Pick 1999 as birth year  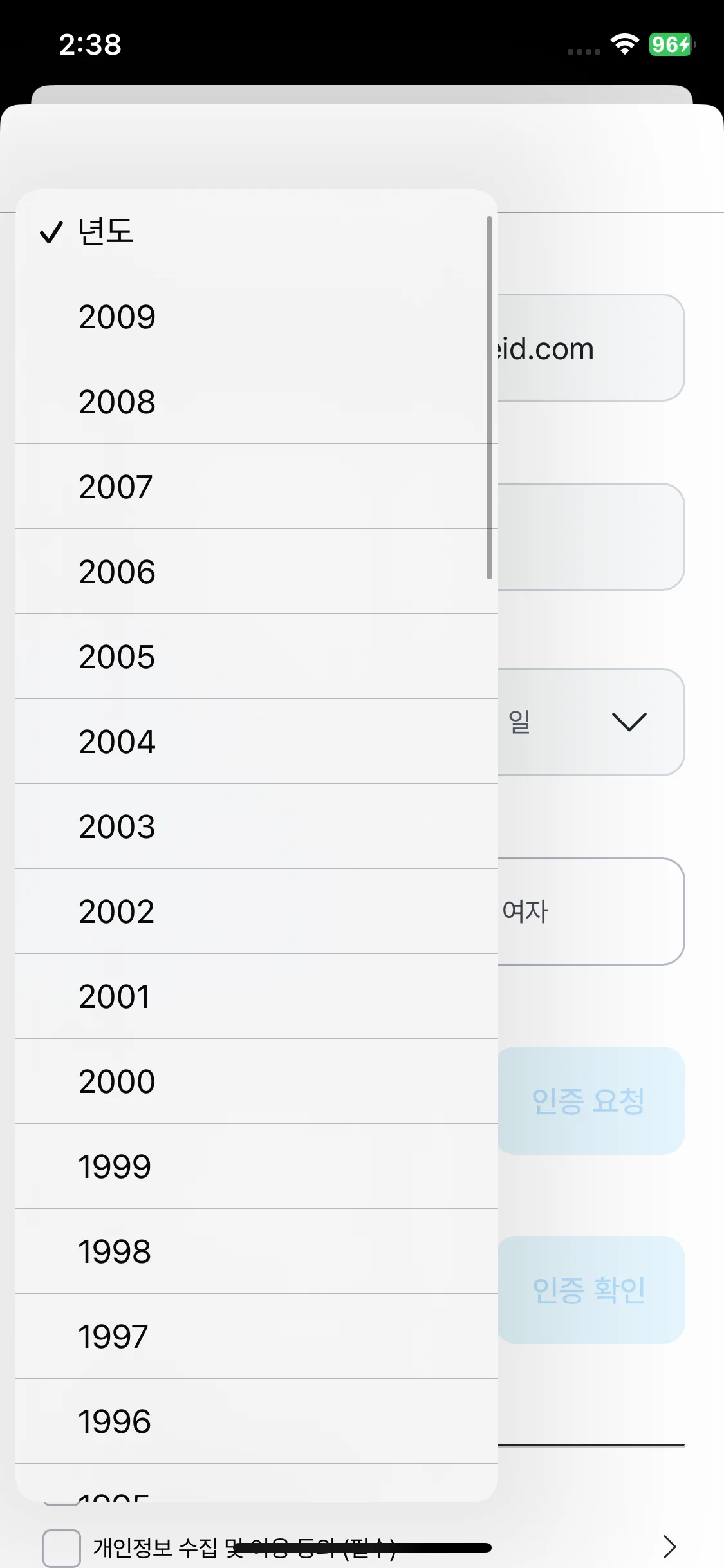(x=256, y=1166)
